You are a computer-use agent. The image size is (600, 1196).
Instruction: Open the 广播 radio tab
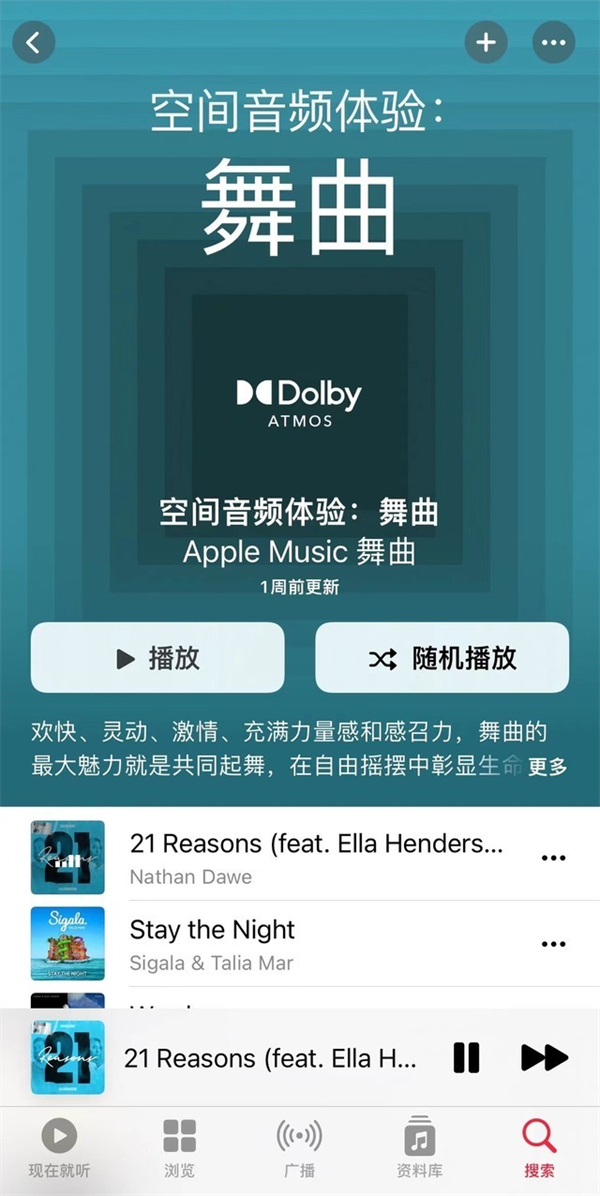coord(299,1149)
